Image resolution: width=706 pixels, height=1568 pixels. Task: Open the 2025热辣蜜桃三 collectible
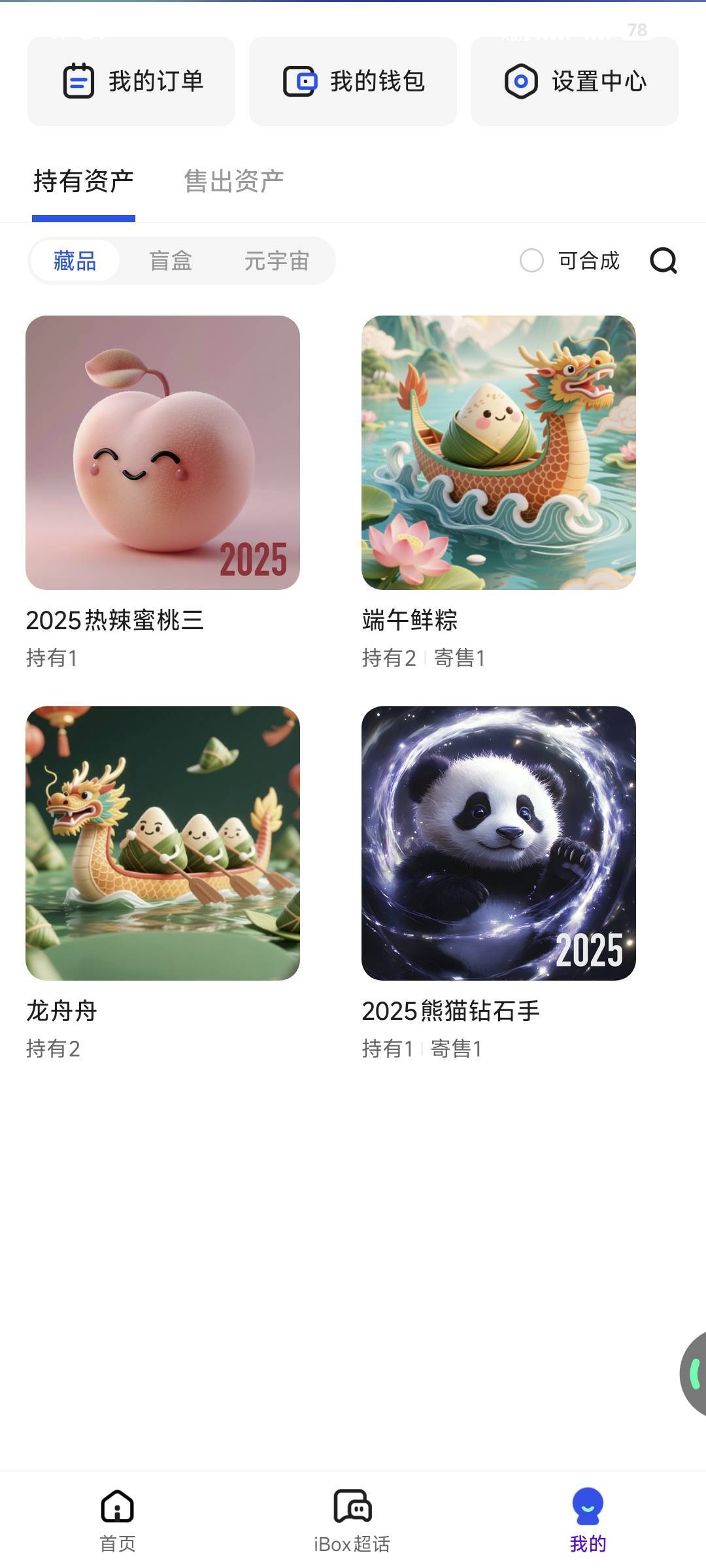pos(163,452)
